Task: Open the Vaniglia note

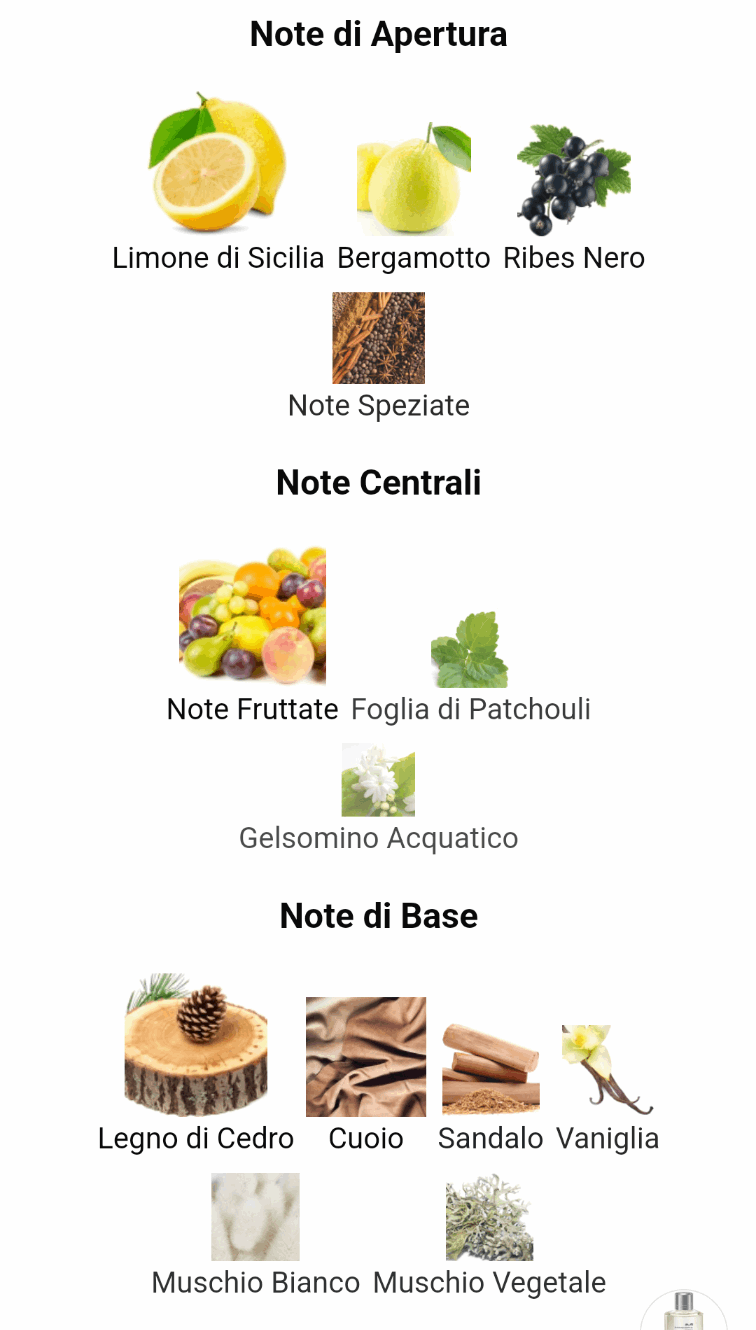Action: pyautogui.click(x=607, y=1068)
